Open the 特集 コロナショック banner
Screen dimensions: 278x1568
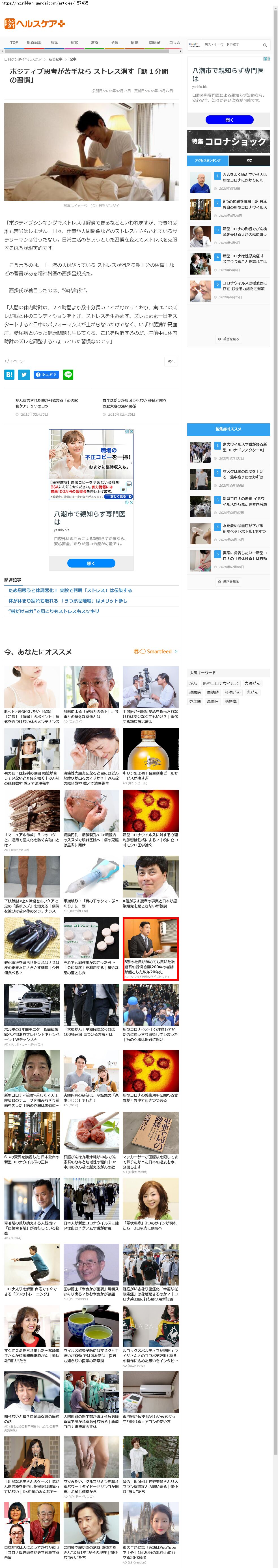click(228, 141)
